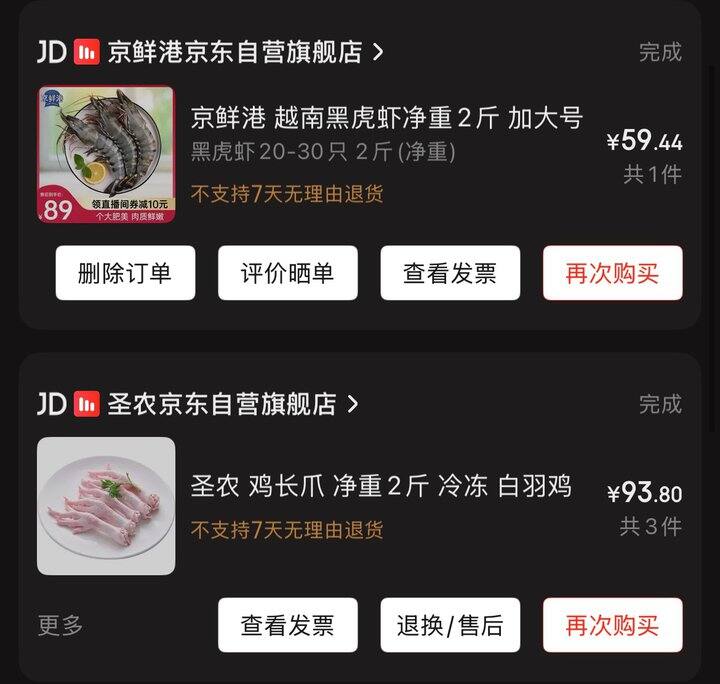The image size is (720, 684).
Task: Tap 退换/售后 for the 圣农 order
Action: pyautogui.click(x=449, y=626)
